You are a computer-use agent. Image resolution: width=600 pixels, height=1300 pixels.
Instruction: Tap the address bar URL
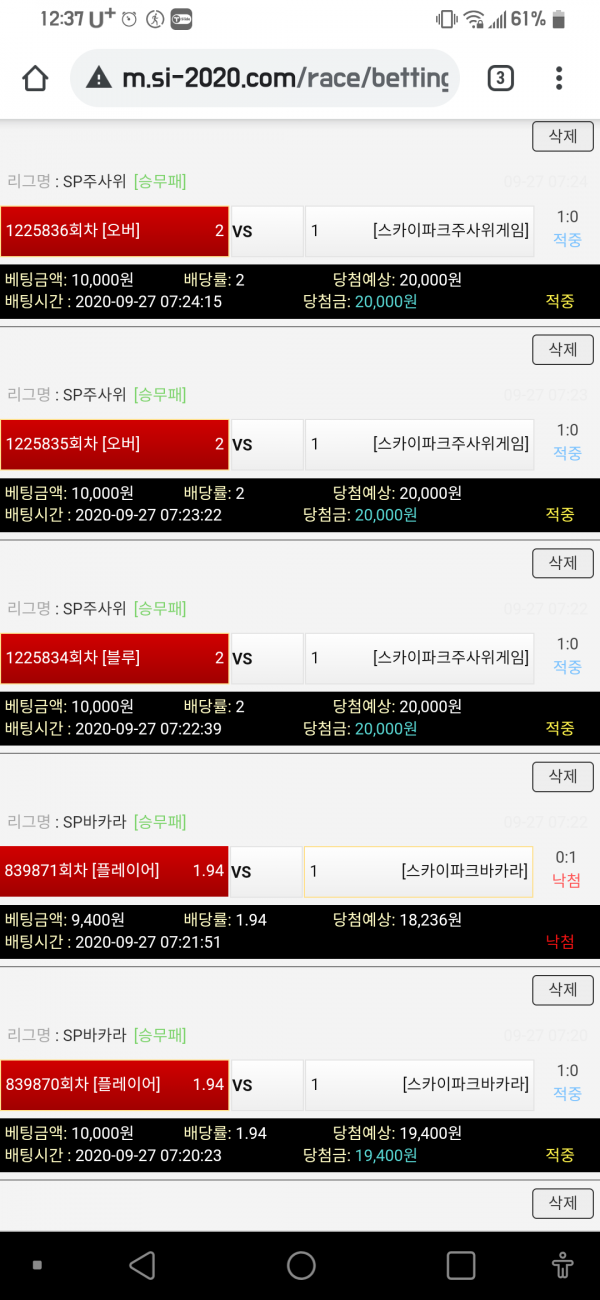coord(285,78)
